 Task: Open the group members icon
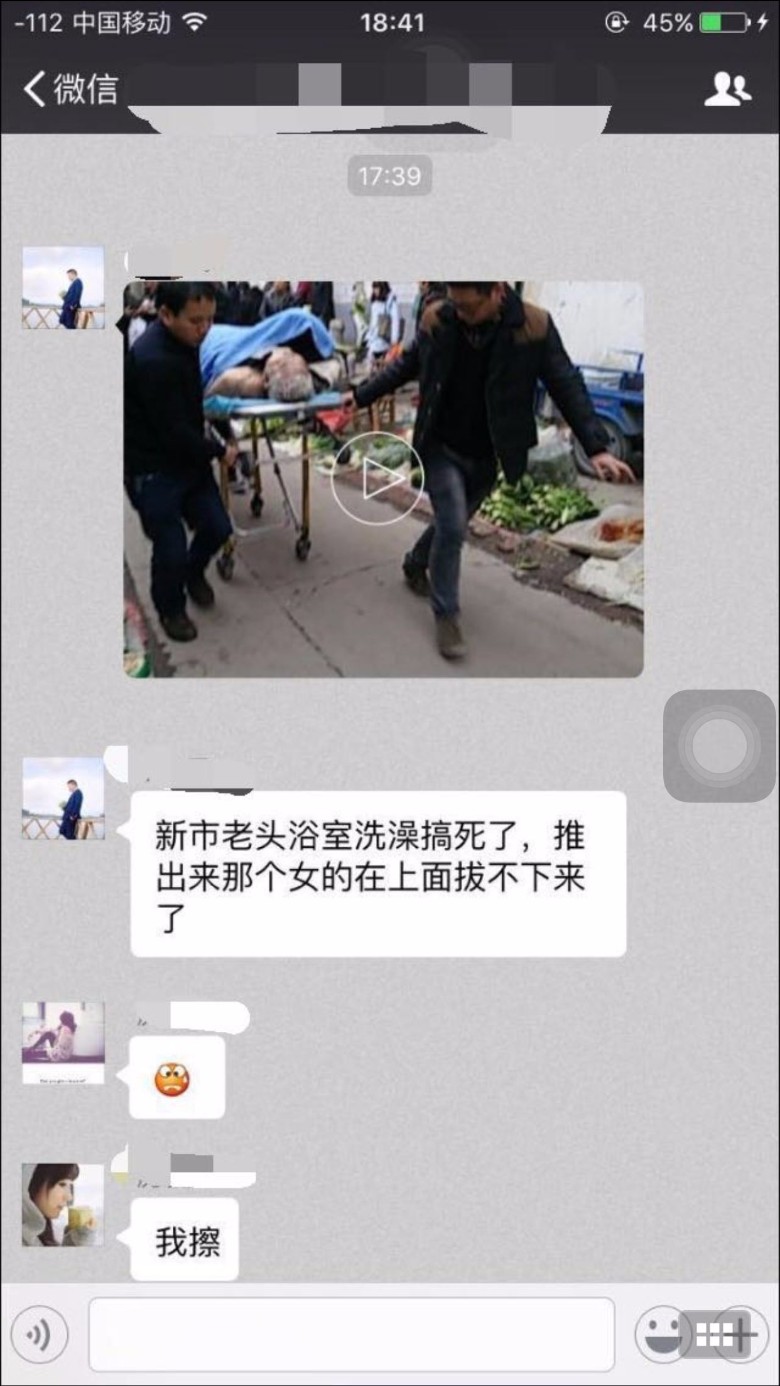pyautogui.click(x=727, y=89)
